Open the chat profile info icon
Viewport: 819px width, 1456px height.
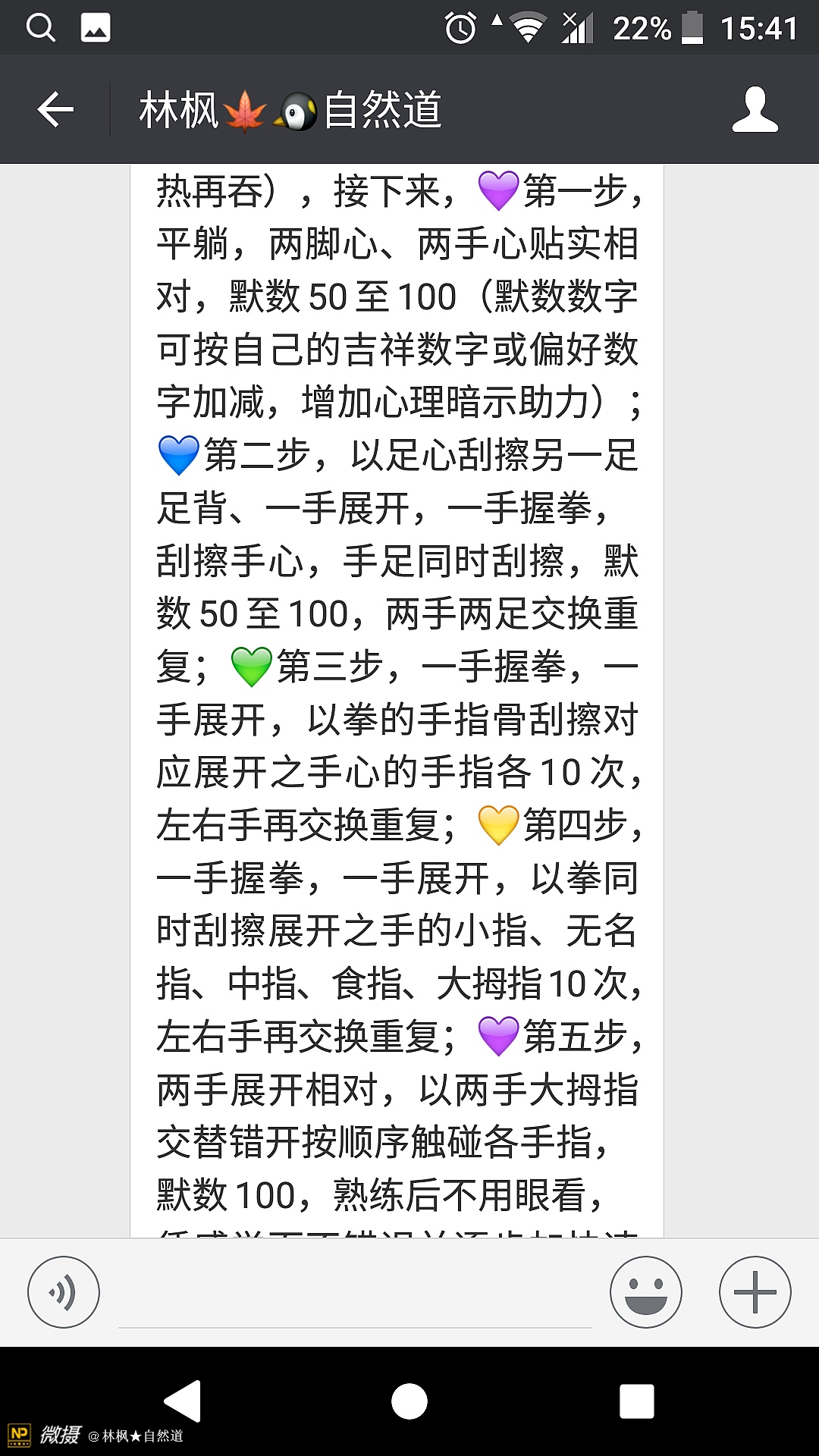[755, 110]
